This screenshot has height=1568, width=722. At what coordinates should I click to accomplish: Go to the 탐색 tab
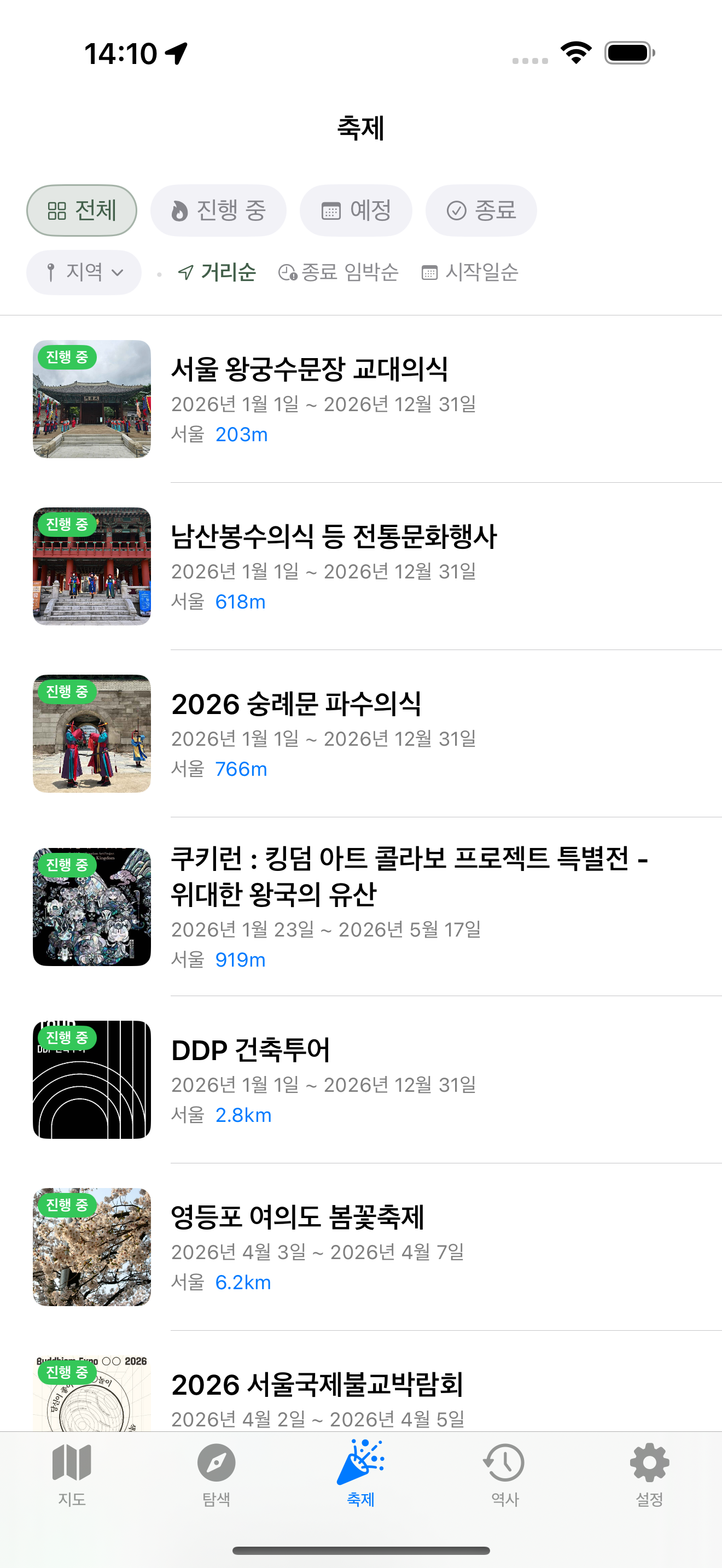click(216, 1473)
